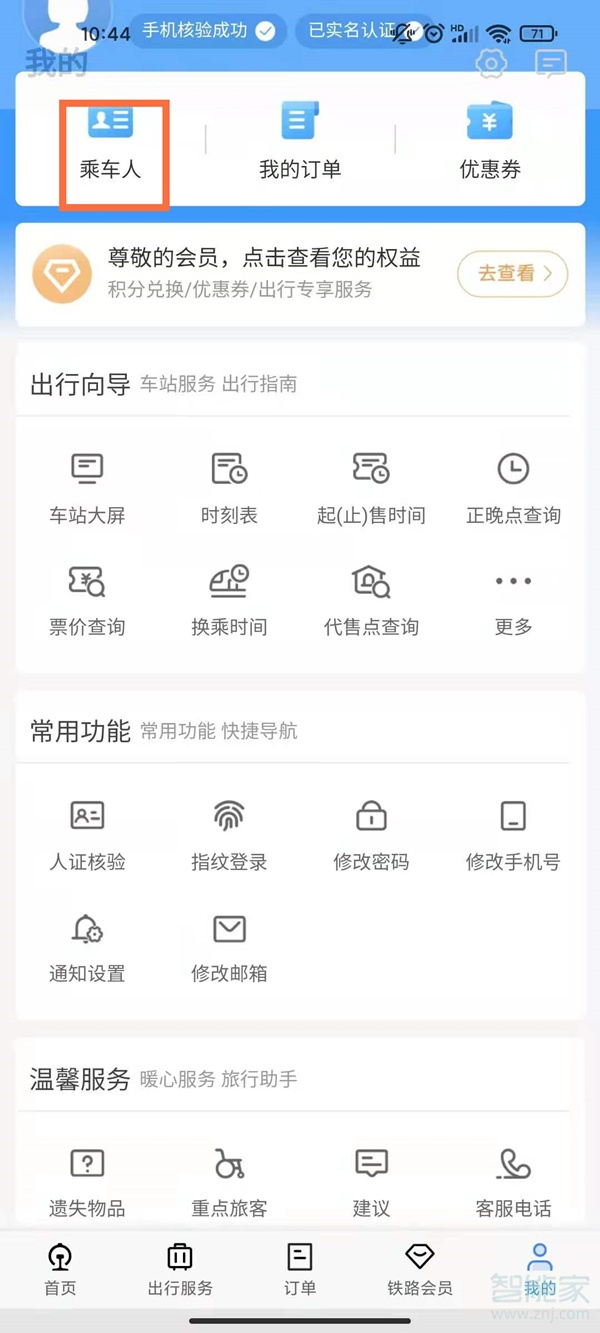Tap 去查看 member benefits button
This screenshot has width=600, height=1333.
[512, 273]
